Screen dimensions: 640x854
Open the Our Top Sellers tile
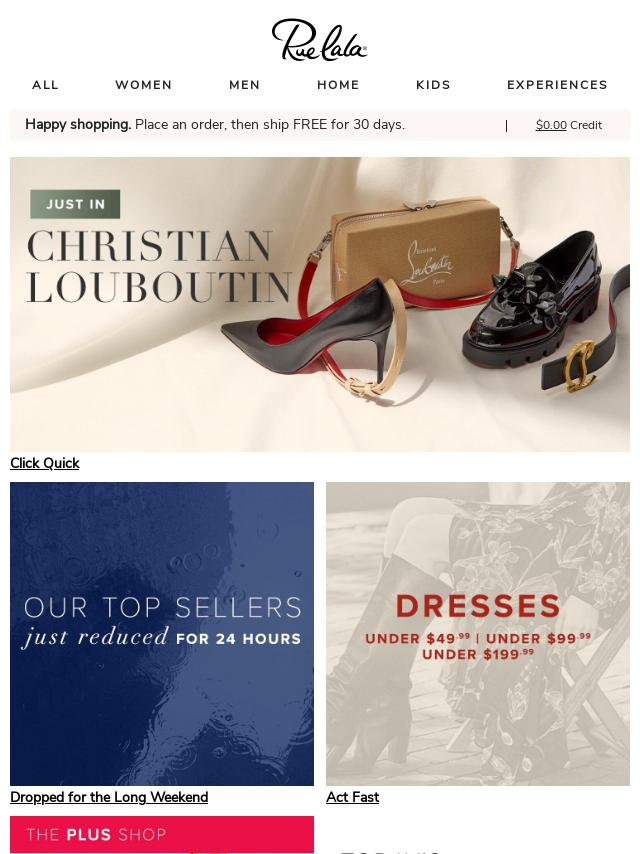point(162,633)
